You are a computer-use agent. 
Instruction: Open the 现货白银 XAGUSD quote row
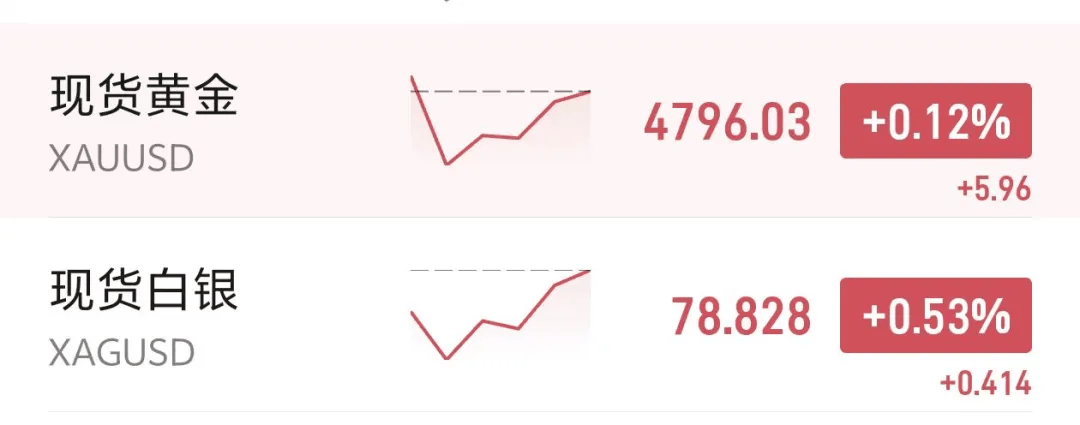[x=145, y=318]
